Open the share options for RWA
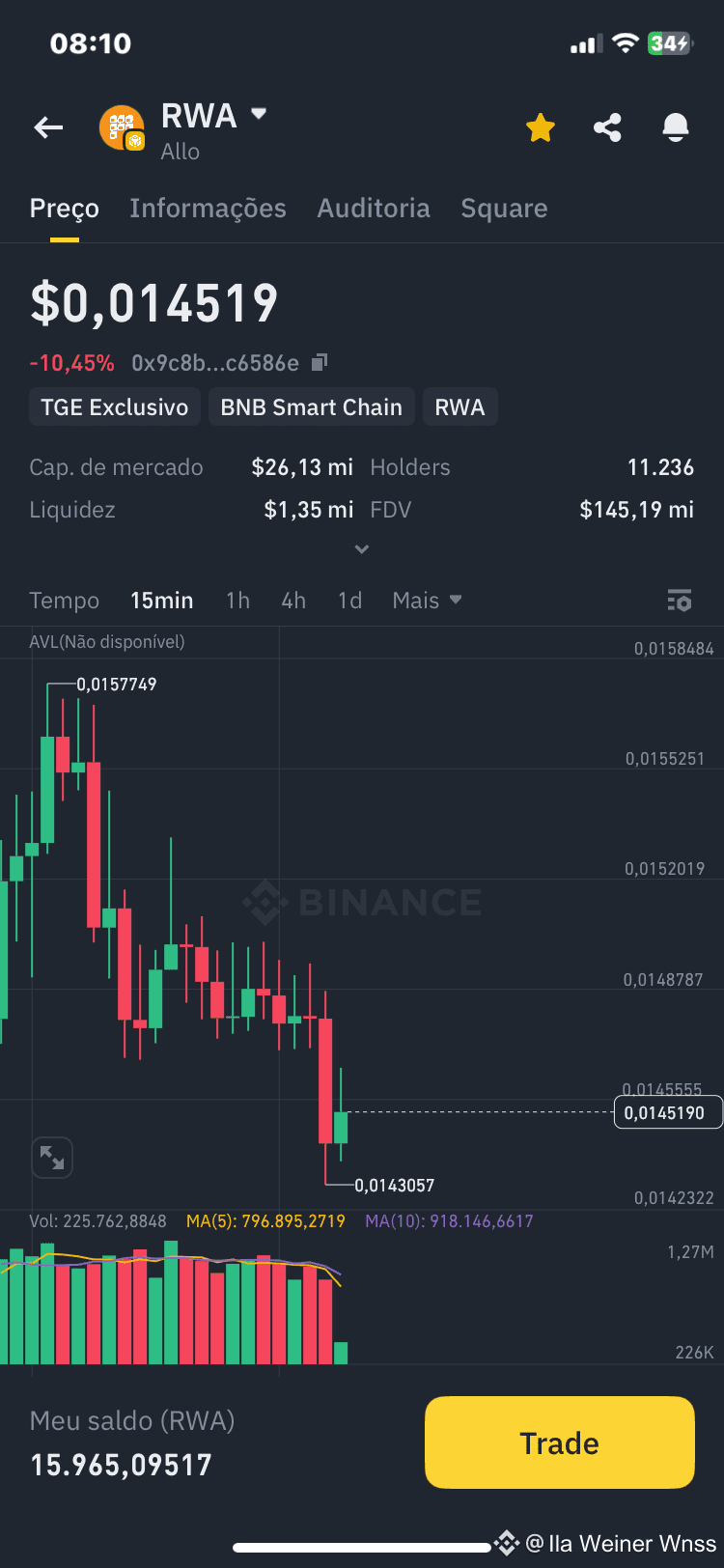This screenshot has width=724, height=1568. (607, 126)
